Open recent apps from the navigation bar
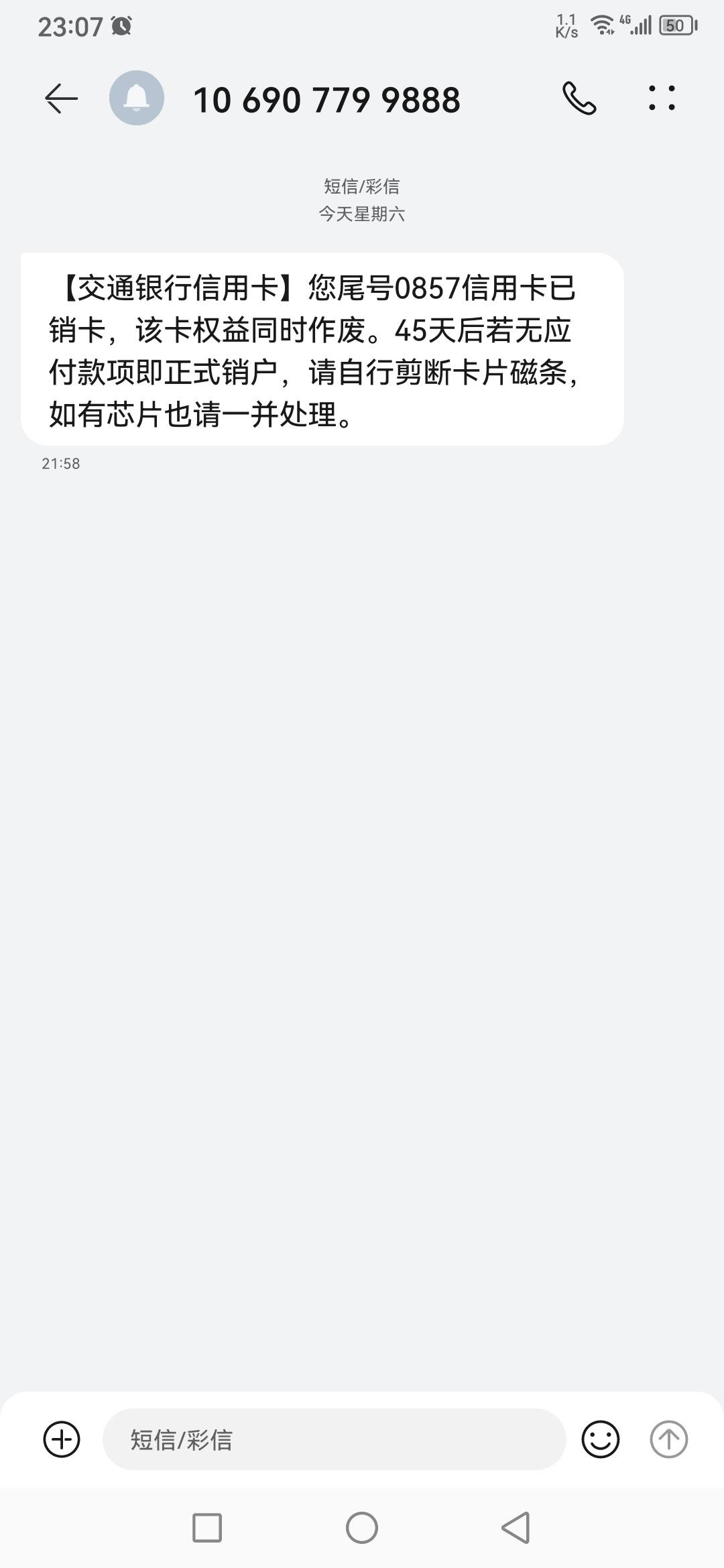Viewport: 724px width, 1568px height. pyautogui.click(x=207, y=1528)
